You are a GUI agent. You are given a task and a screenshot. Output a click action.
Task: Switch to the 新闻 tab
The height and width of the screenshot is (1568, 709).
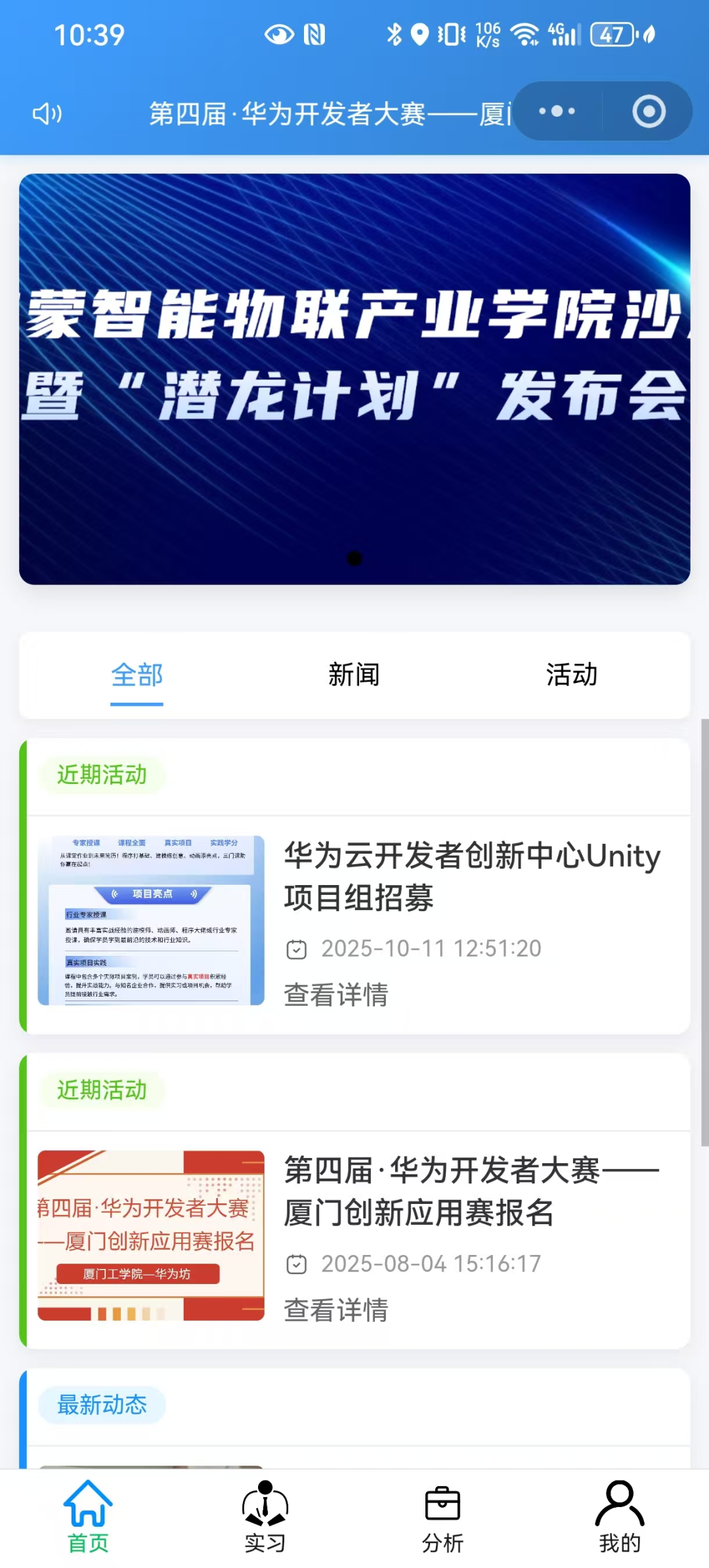click(354, 675)
